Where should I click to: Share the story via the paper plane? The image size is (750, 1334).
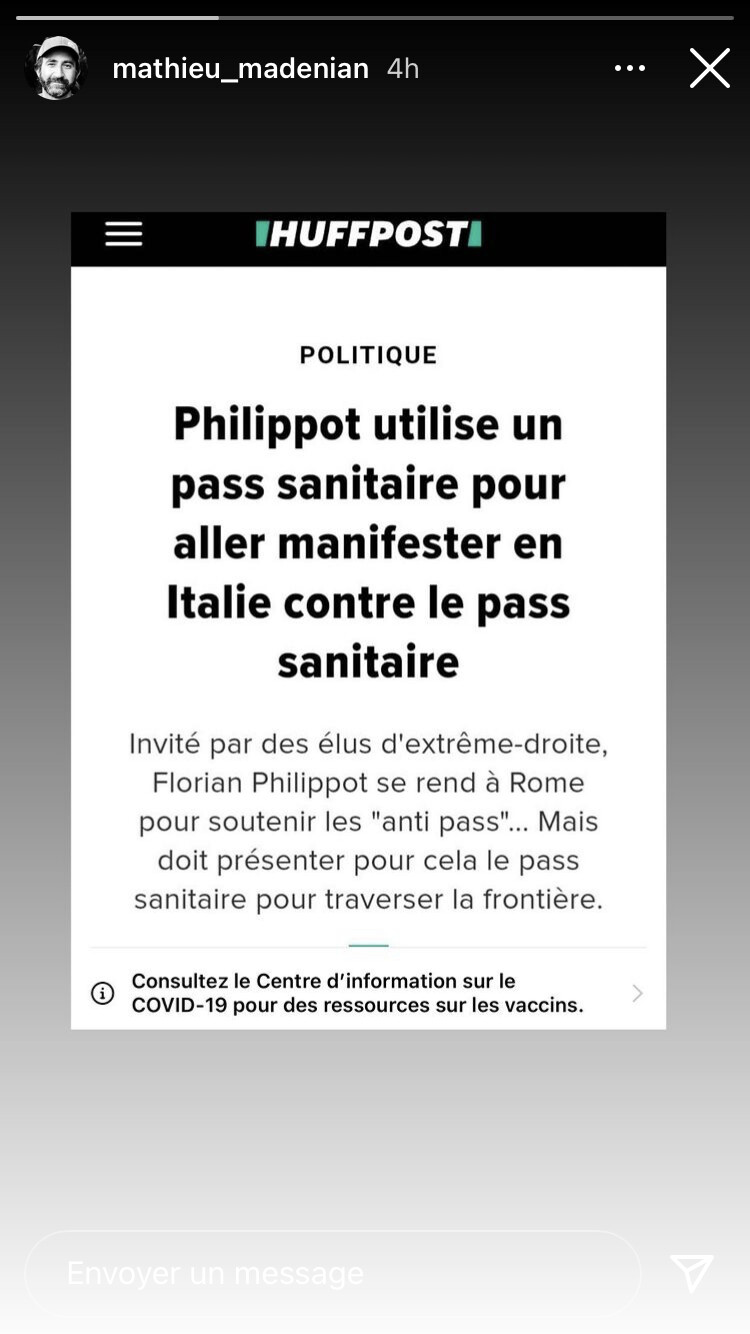click(692, 1273)
